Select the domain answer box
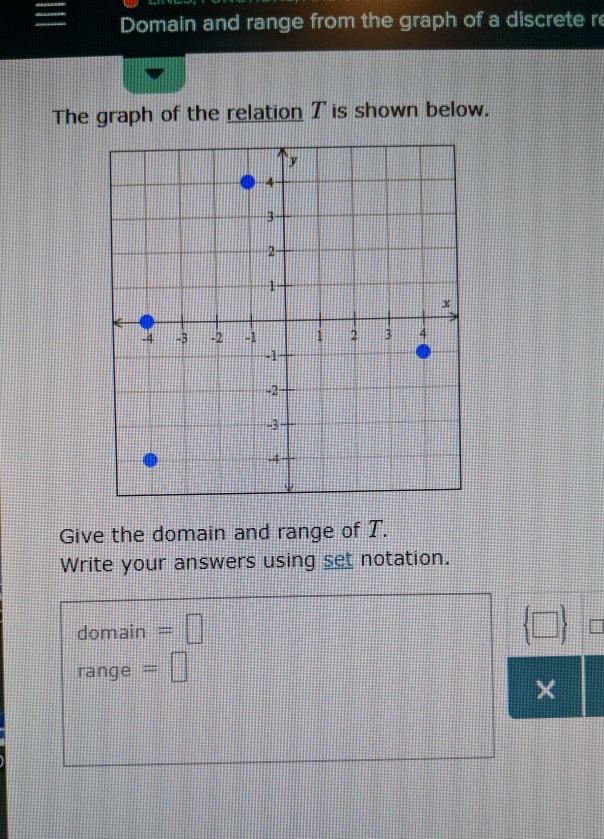The width and height of the screenshot is (604, 839). point(199,631)
